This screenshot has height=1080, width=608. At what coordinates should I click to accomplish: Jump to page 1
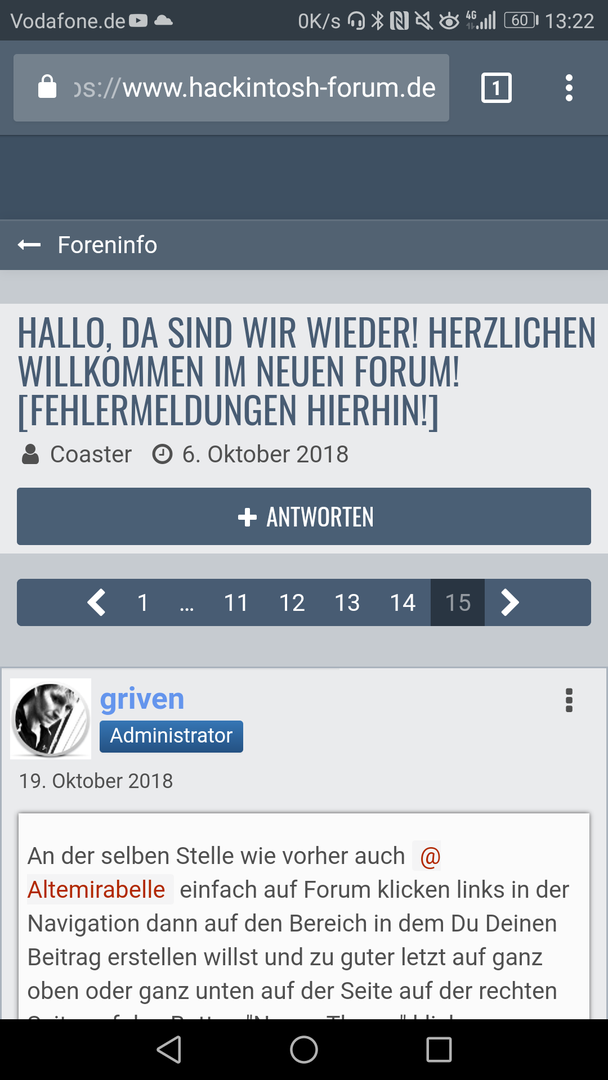pos(143,602)
